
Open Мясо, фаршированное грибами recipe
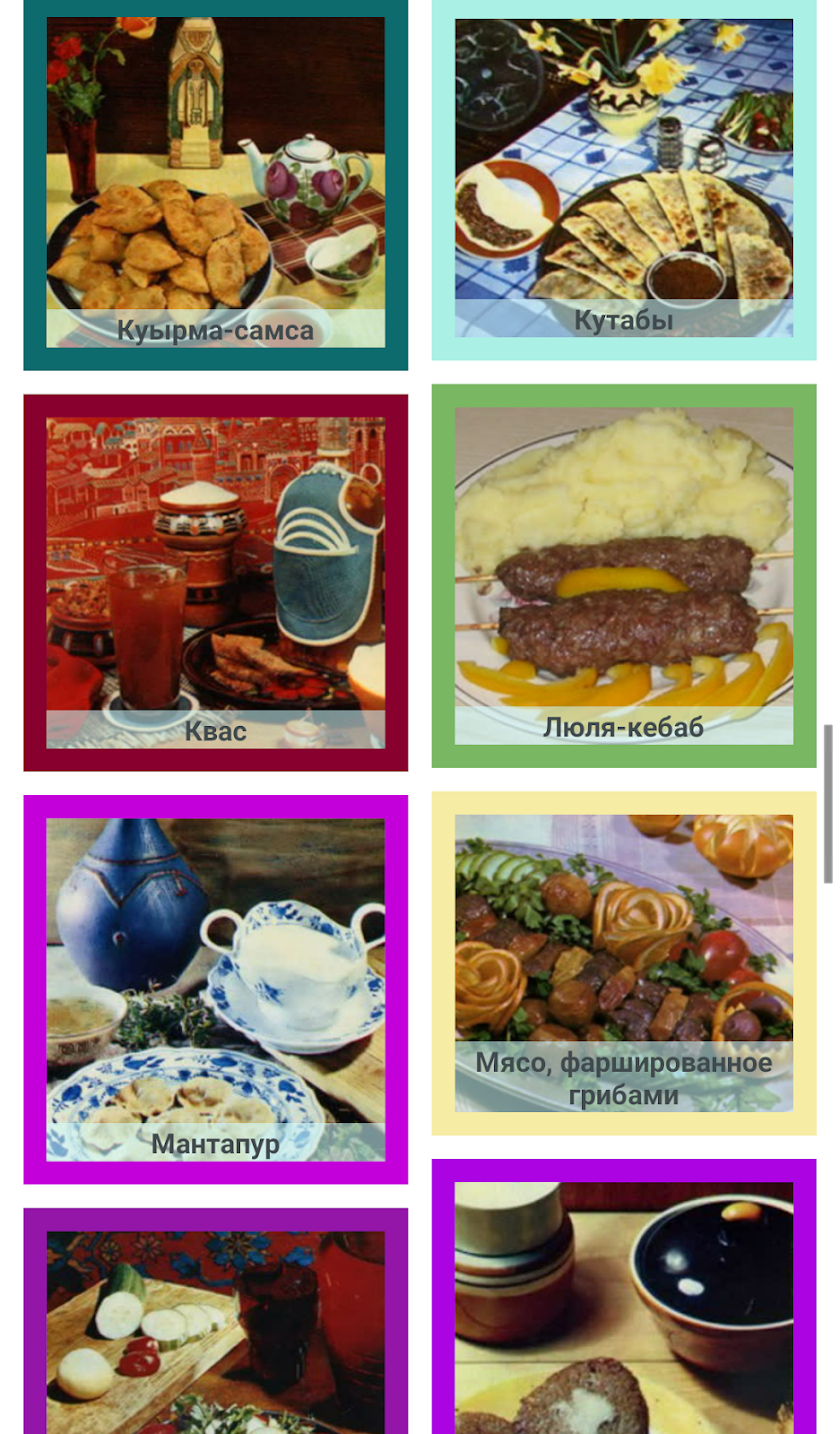point(623,962)
